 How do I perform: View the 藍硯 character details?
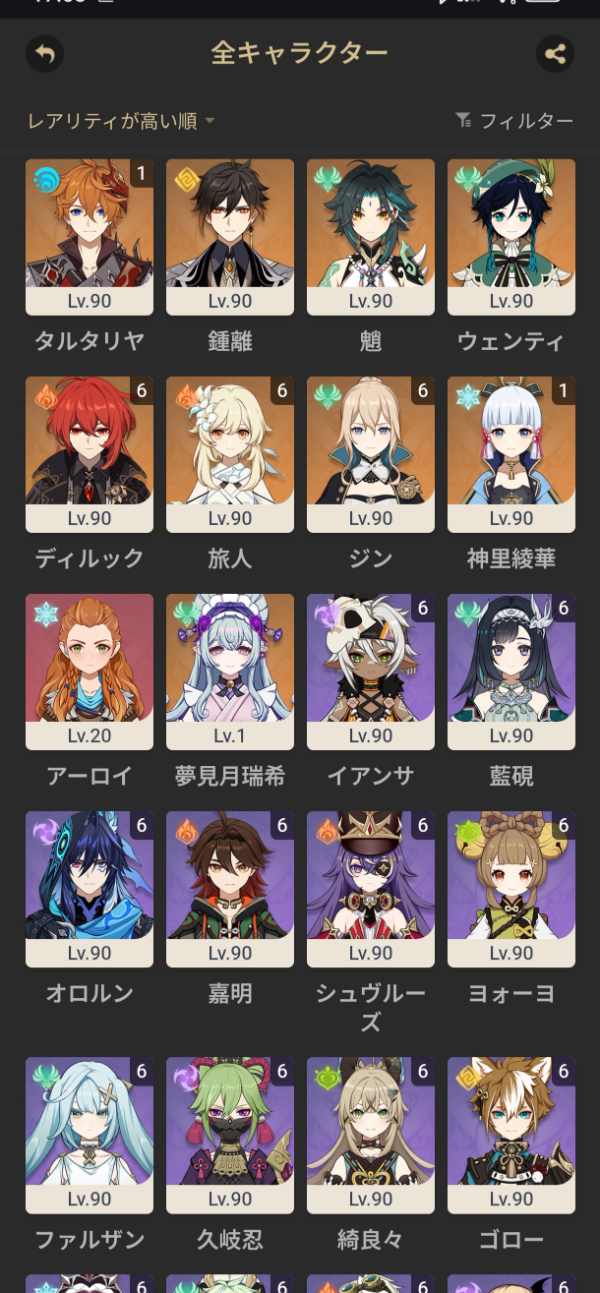pos(511,671)
